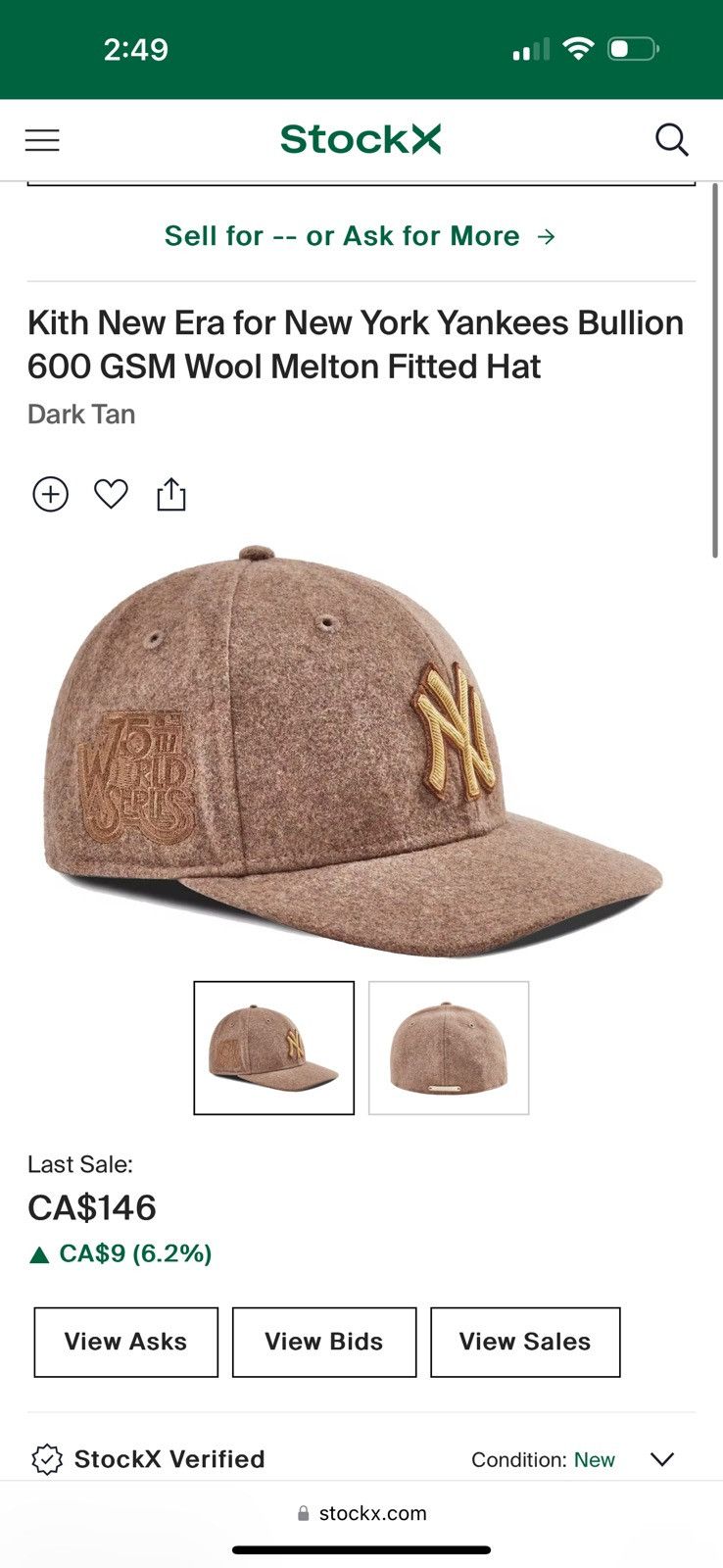The width and height of the screenshot is (723, 1568).
Task: Open View Asks
Action: (x=126, y=1342)
